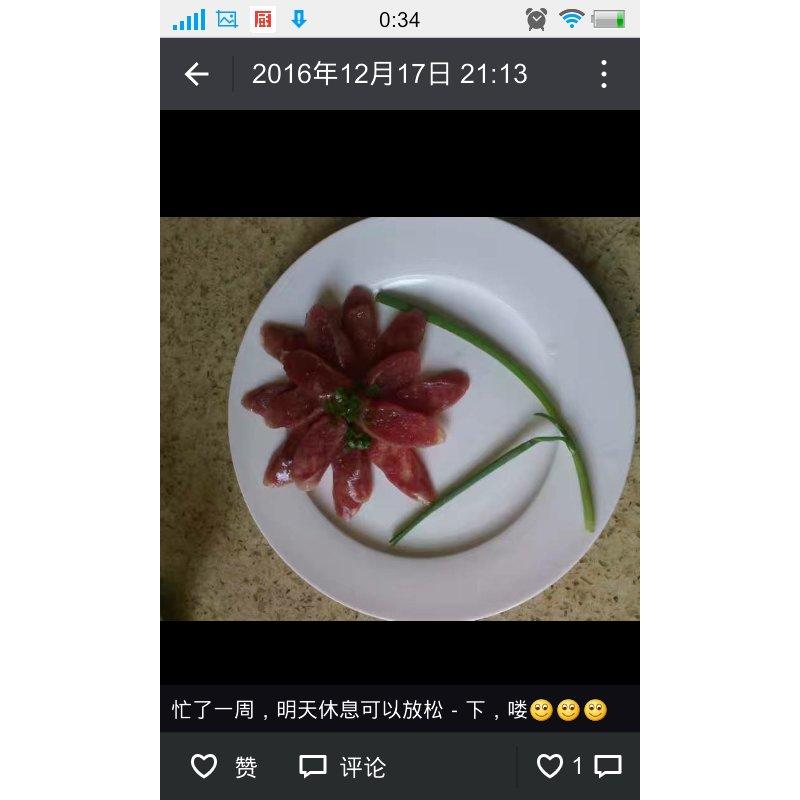
Task: View likes and comments details
Action: (579, 767)
